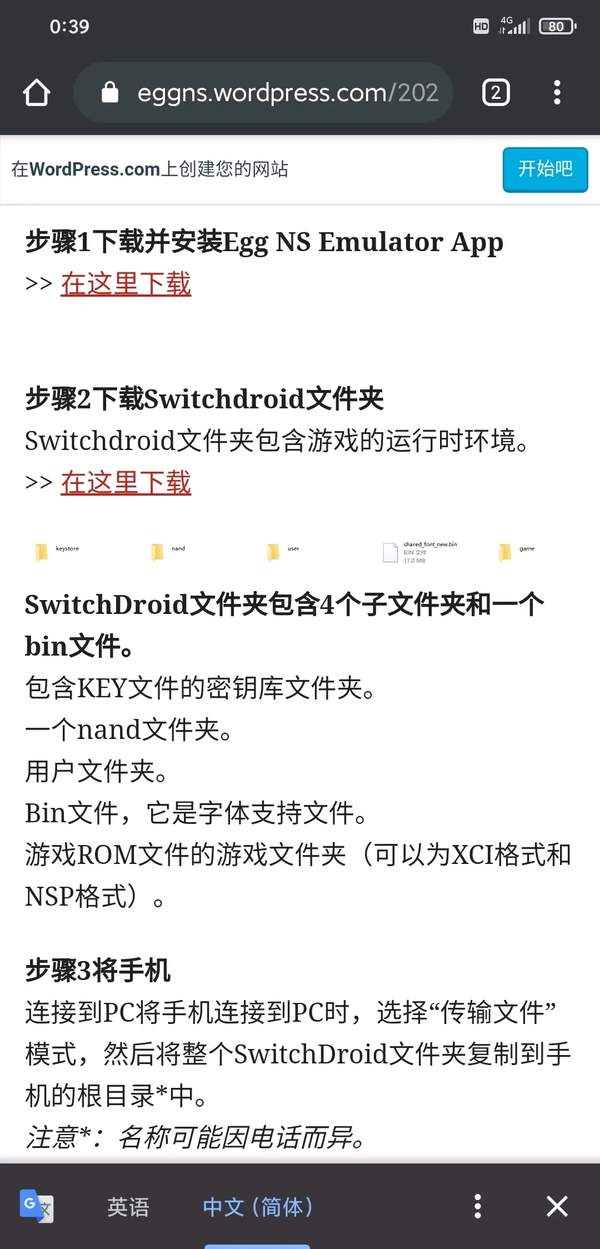Close the translate bar
Screen dimensions: 600x1249
[557, 1206]
